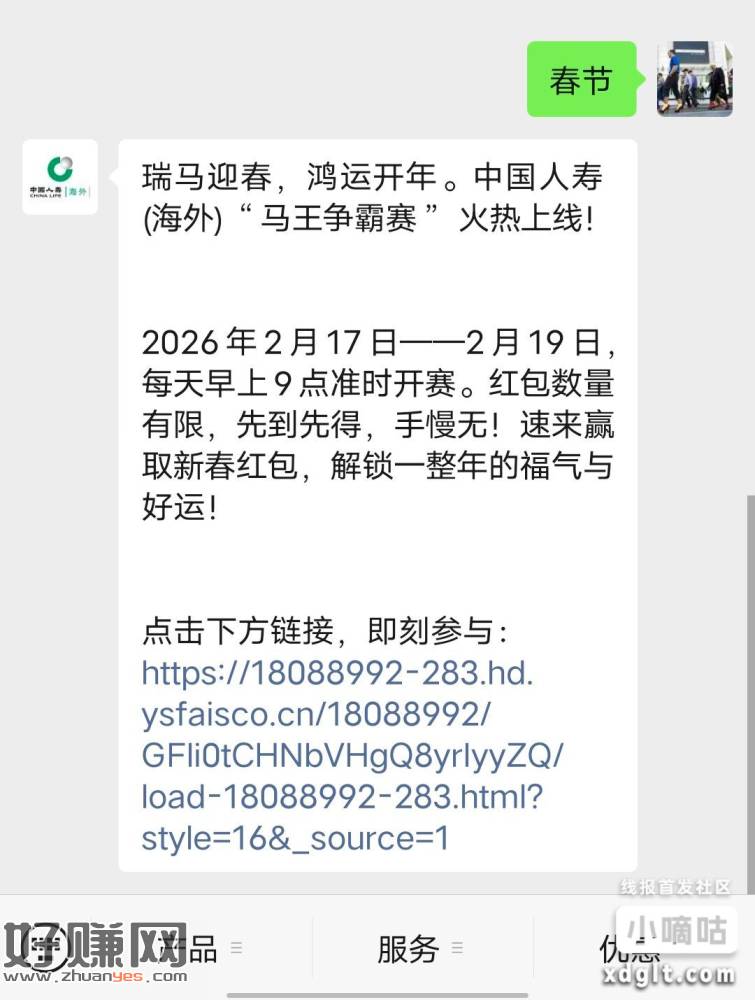Tap the home indicator bar at screen bottom
Screen dimensions: 755x1000
tap(377, 993)
